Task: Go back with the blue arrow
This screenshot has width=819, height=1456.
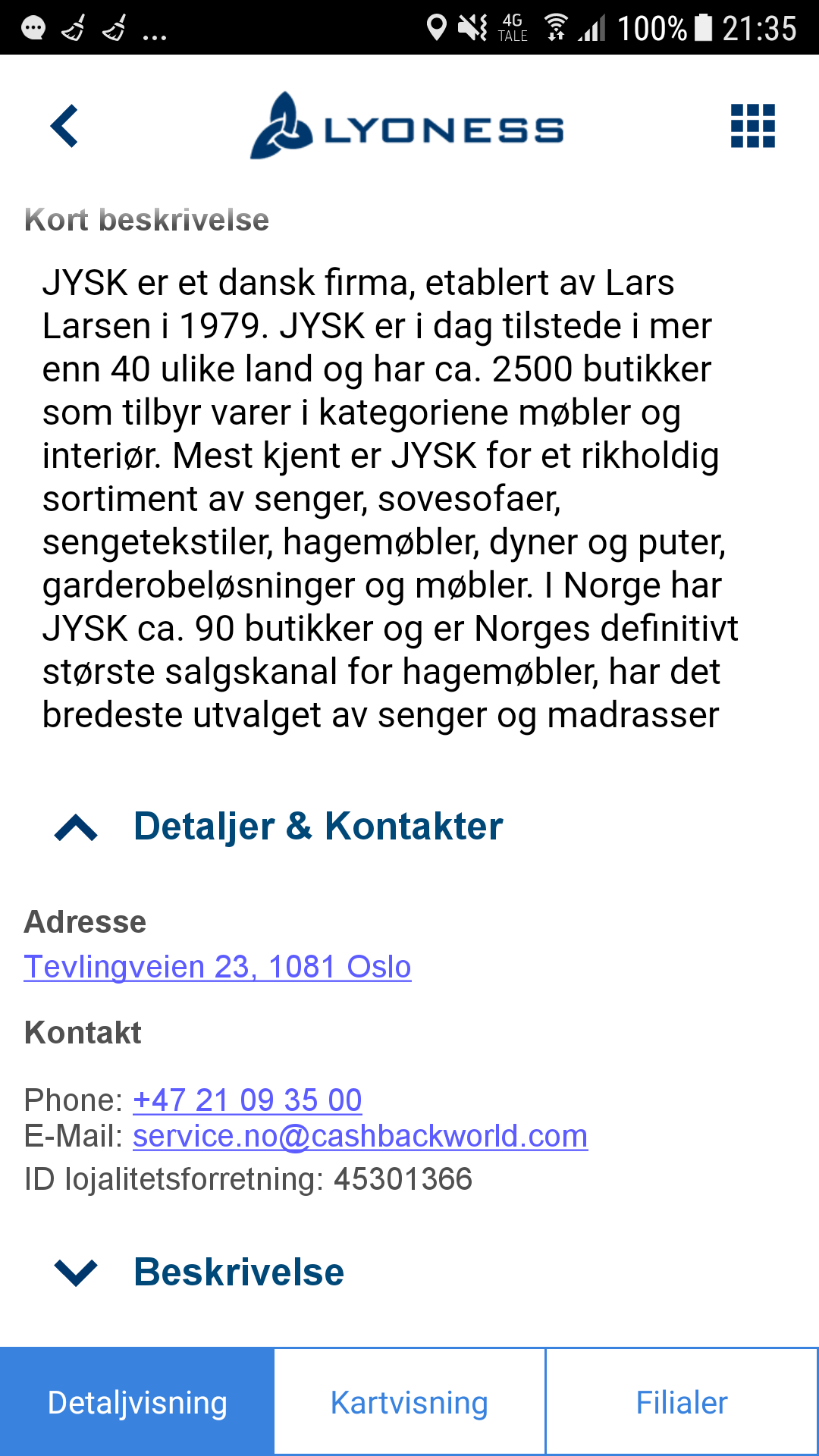Action: (64, 126)
